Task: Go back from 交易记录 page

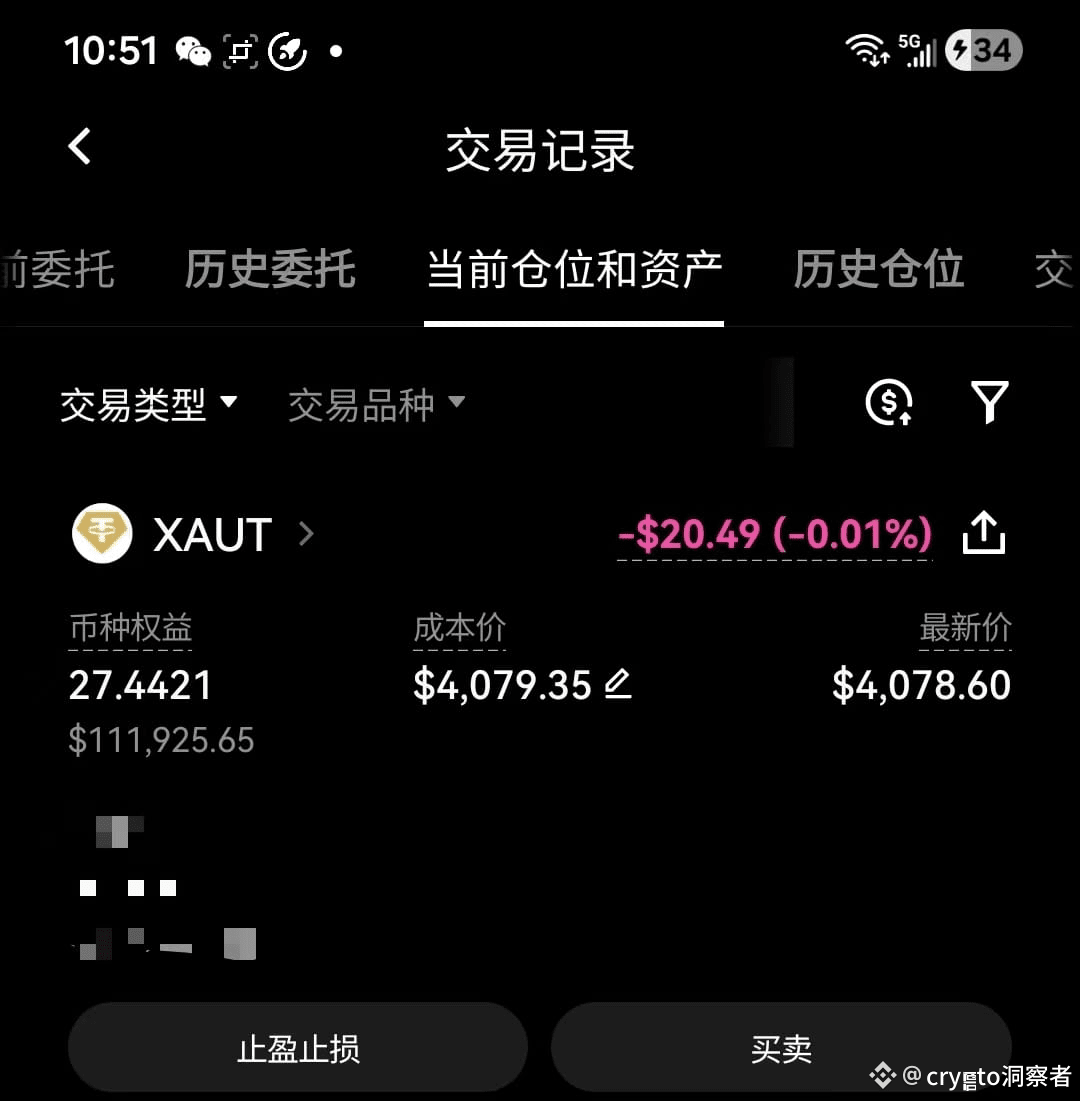Action: point(80,147)
